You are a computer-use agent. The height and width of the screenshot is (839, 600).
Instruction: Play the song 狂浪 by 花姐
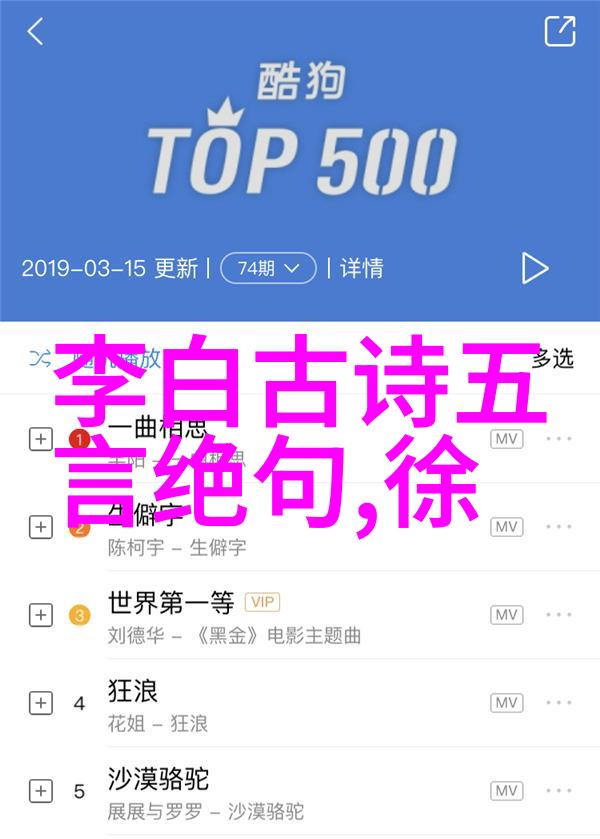coord(133,691)
